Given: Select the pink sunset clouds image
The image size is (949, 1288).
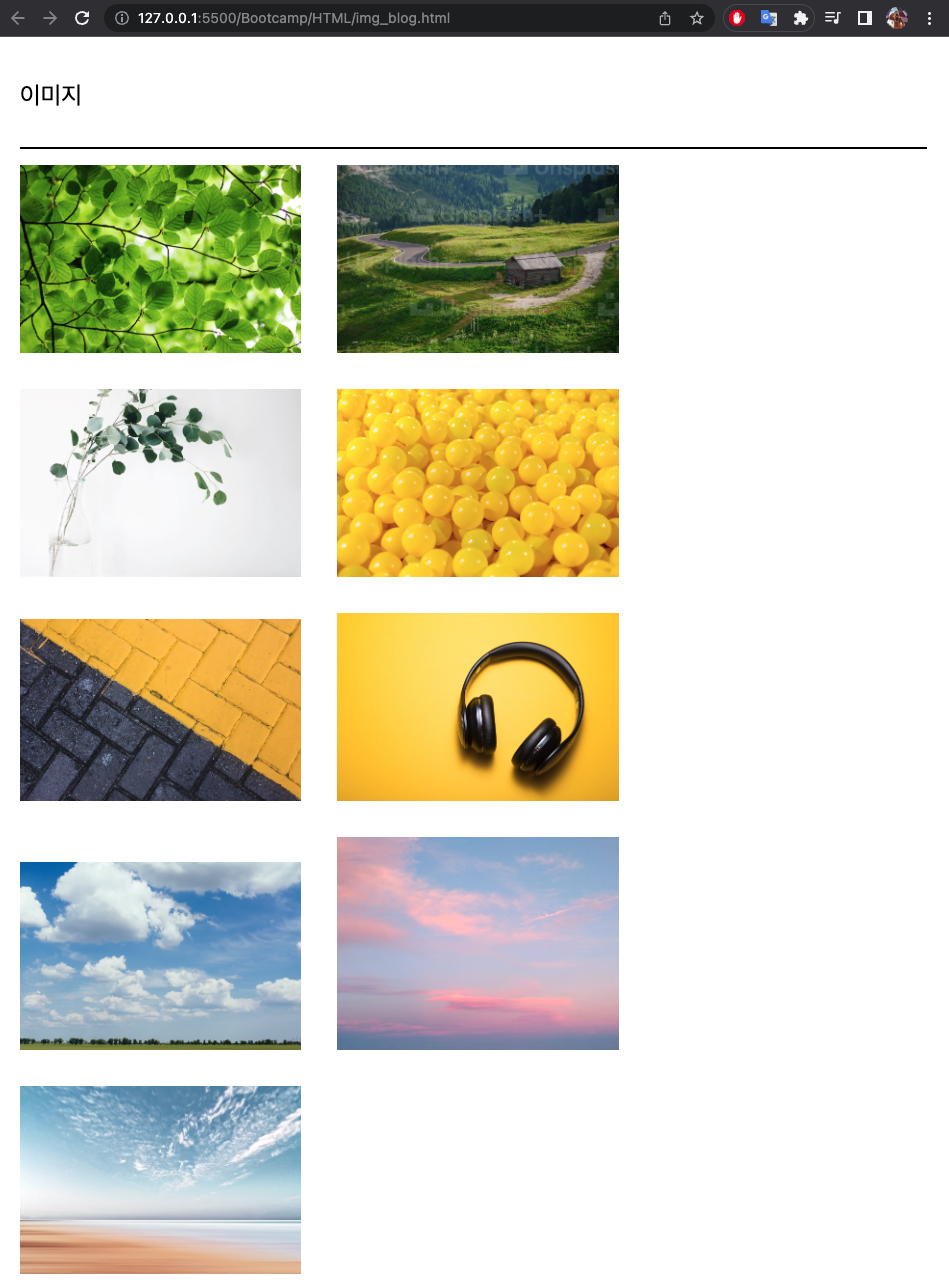Looking at the screenshot, I should [478, 943].
